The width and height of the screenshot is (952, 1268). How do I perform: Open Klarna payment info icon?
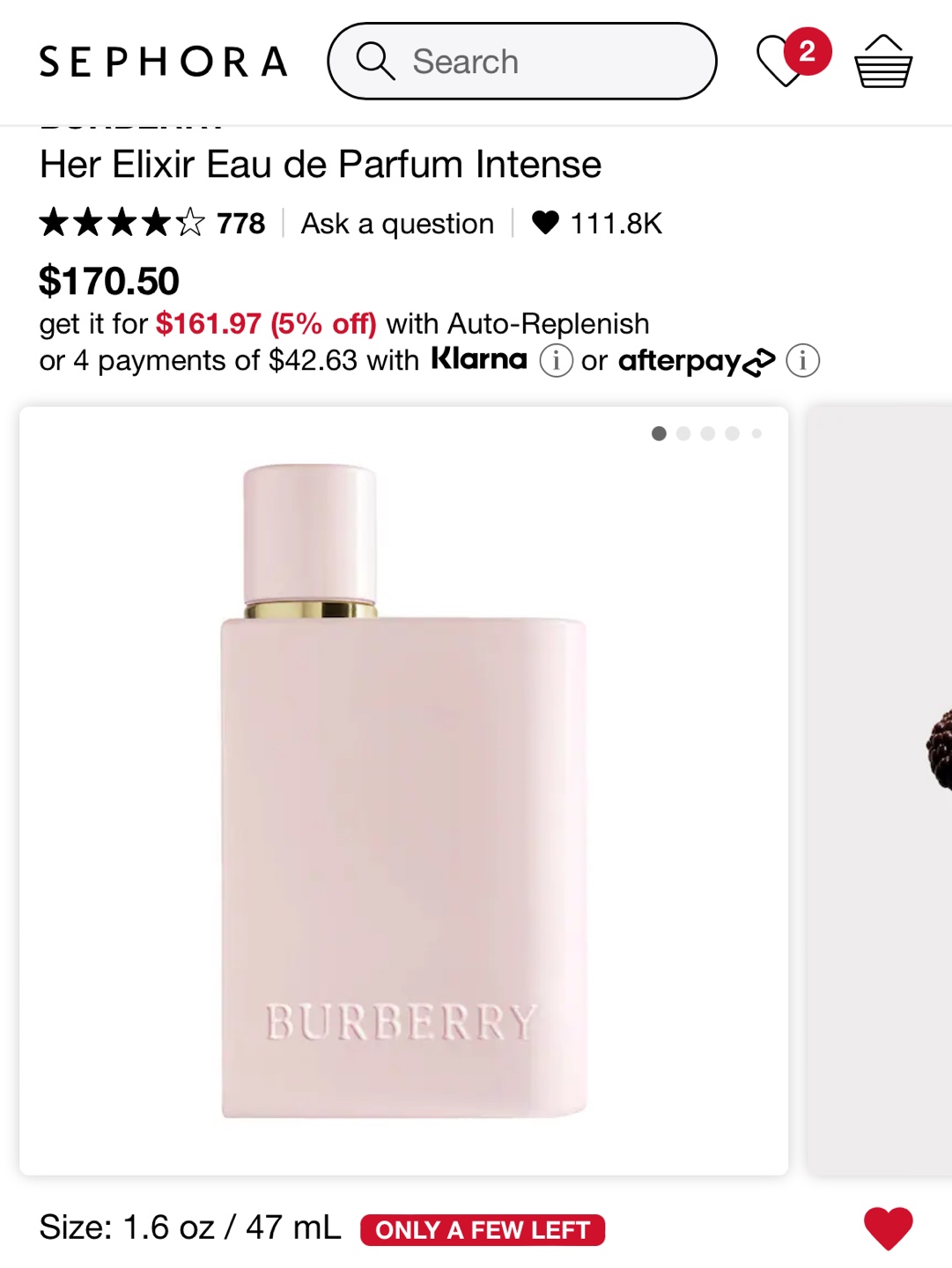(x=556, y=361)
